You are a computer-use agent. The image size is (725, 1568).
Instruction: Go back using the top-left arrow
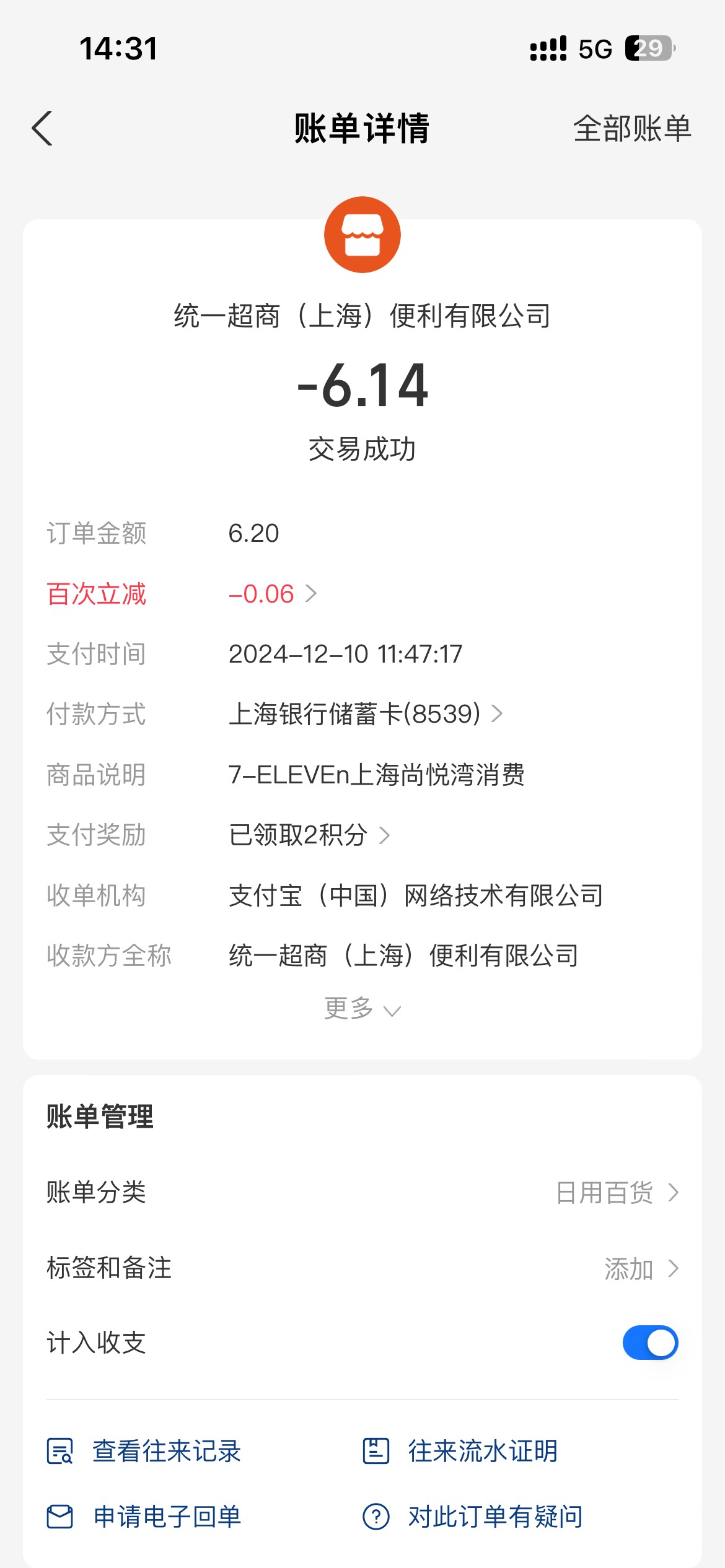tap(42, 129)
